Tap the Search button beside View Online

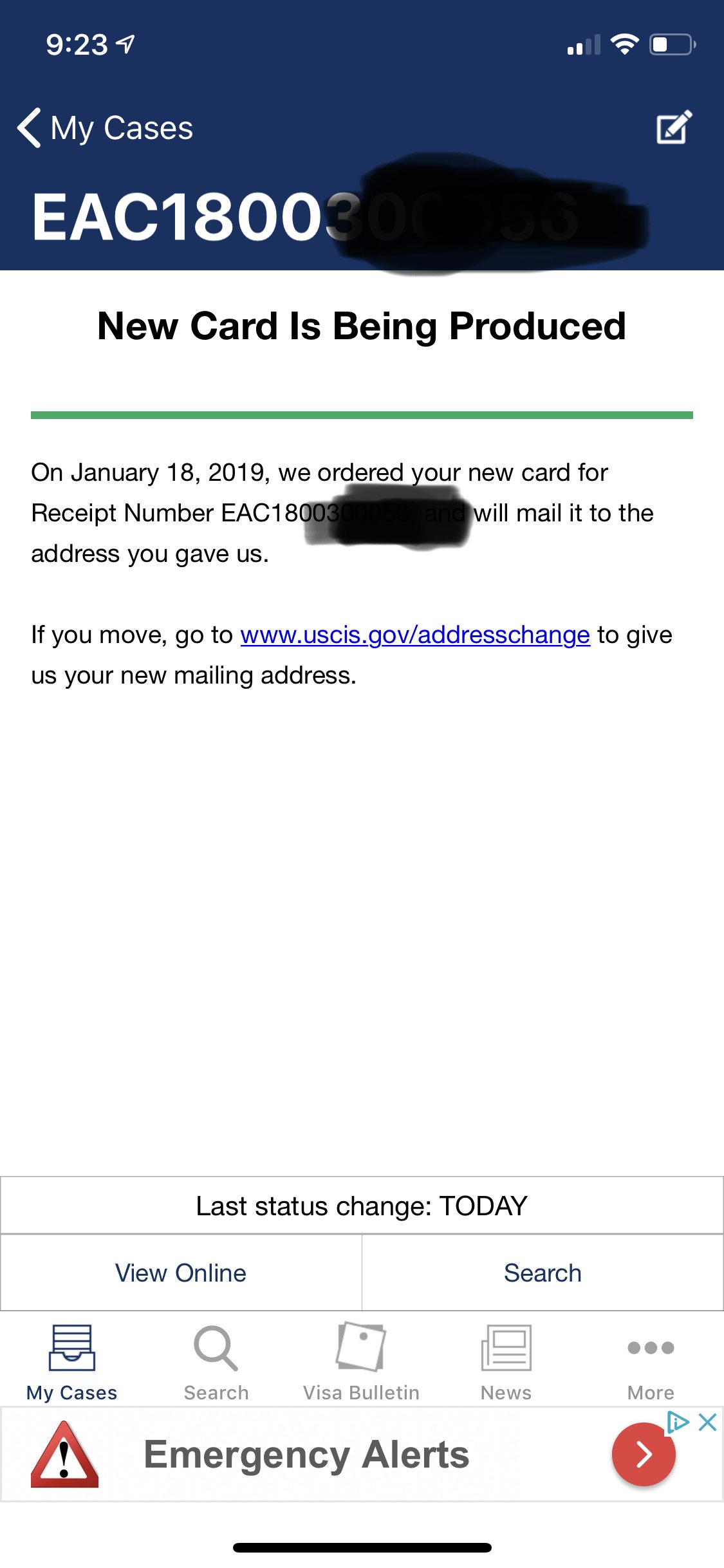pyautogui.click(x=543, y=1273)
